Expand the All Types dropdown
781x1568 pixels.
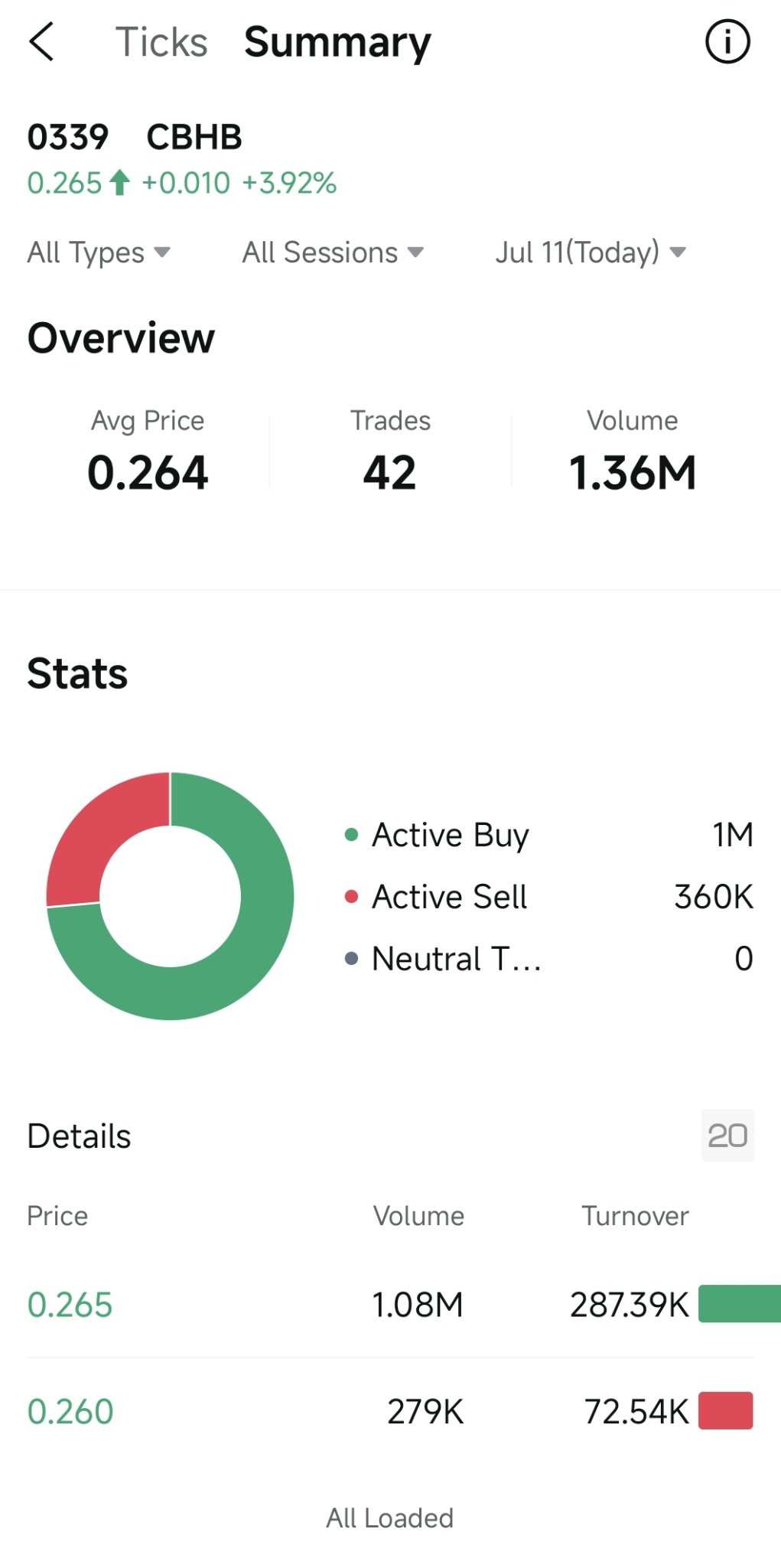point(99,253)
